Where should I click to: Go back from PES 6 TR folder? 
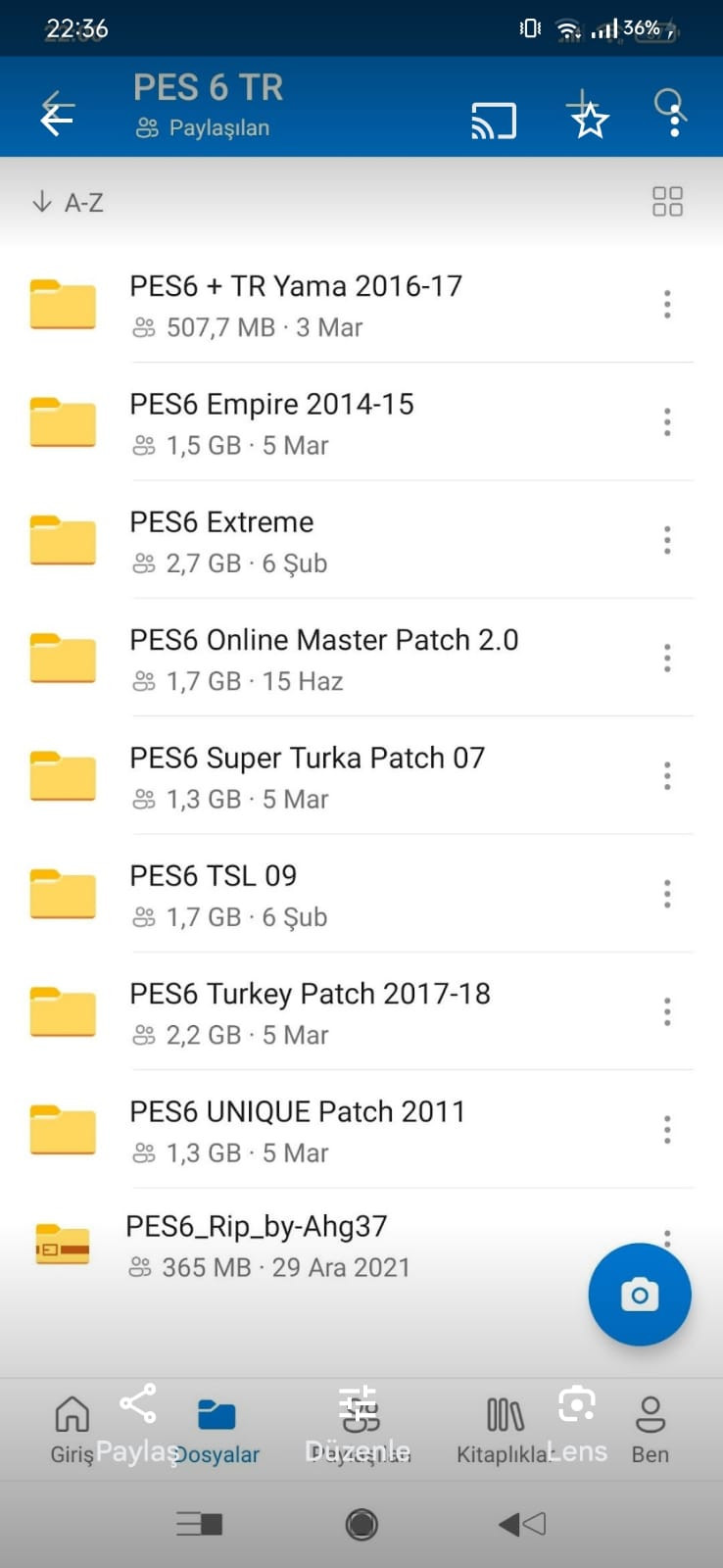coord(57,117)
